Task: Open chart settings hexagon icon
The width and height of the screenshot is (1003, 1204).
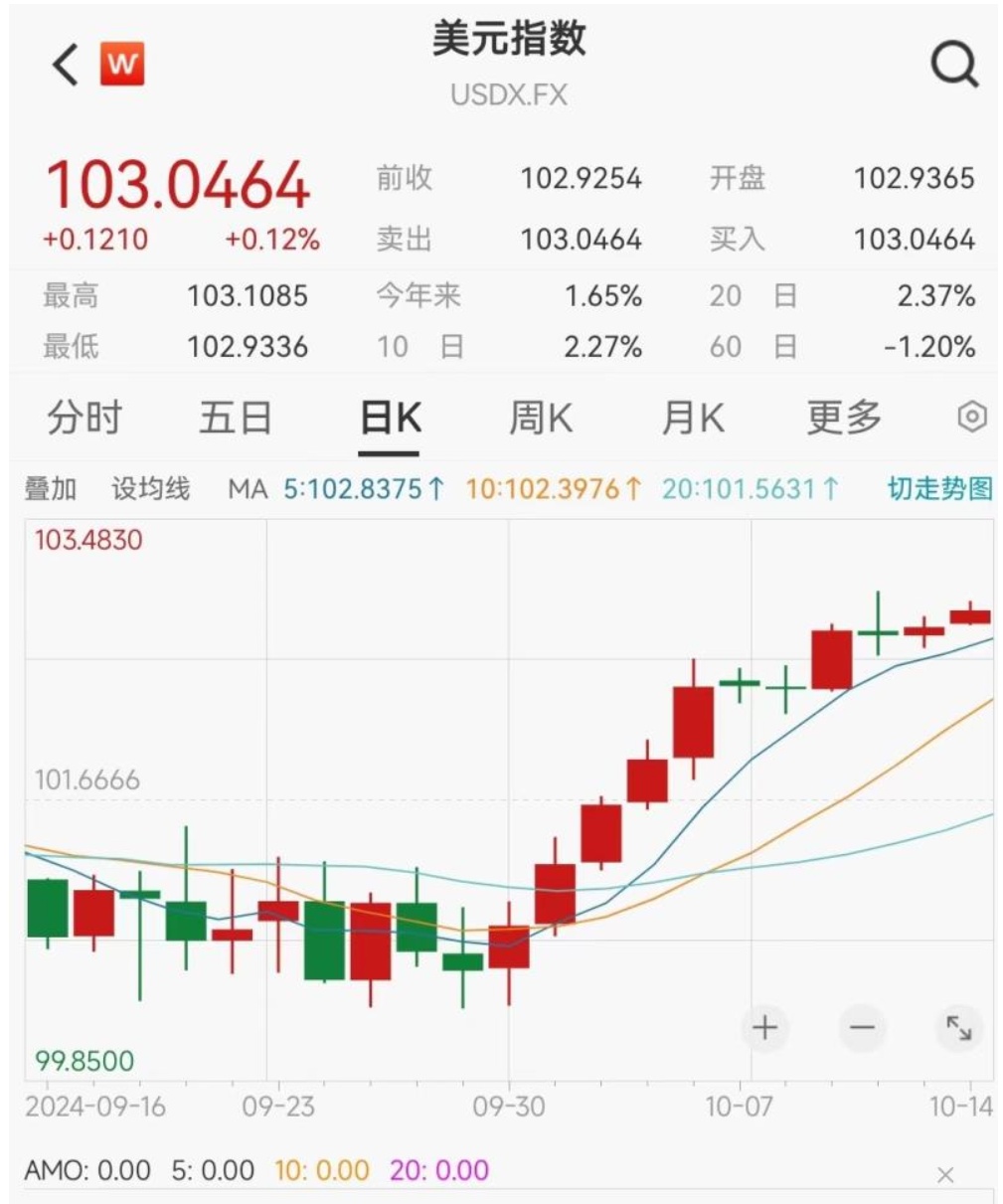Action: 971,417
